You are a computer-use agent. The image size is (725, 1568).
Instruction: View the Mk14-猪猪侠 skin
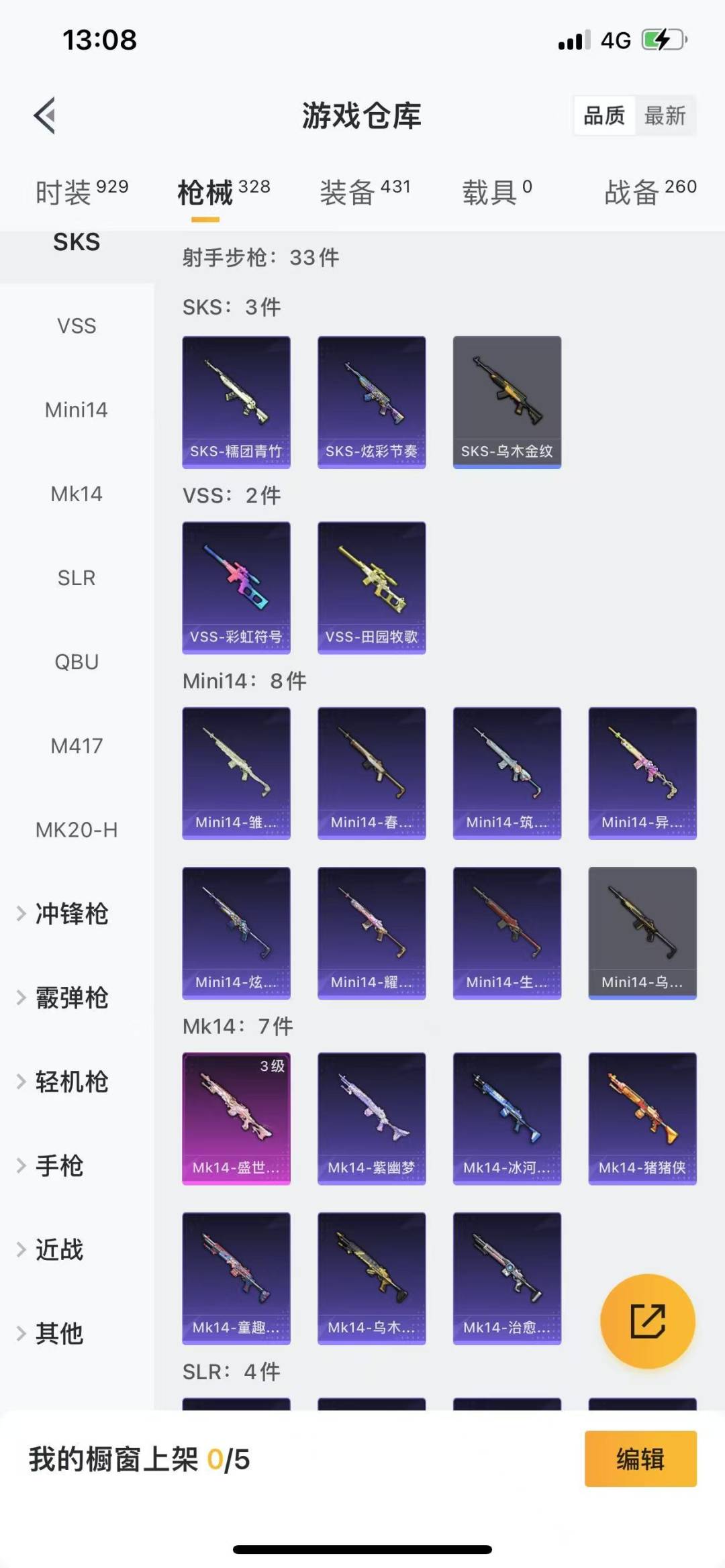642,1118
